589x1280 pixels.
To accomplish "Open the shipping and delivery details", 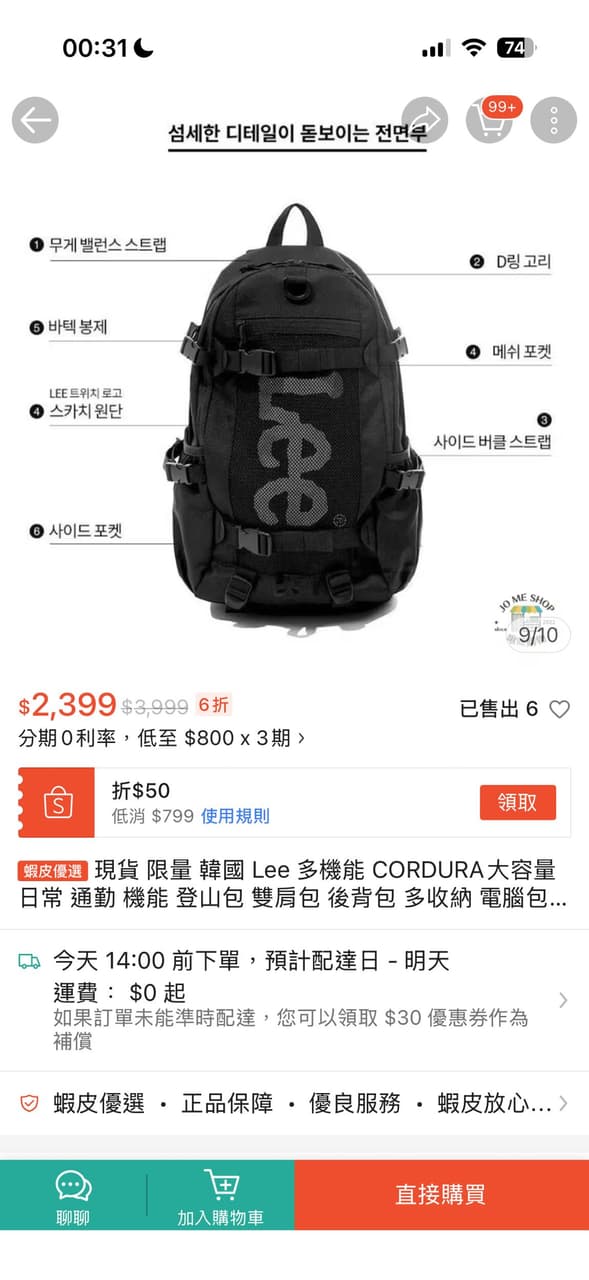I will (x=294, y=1000).
